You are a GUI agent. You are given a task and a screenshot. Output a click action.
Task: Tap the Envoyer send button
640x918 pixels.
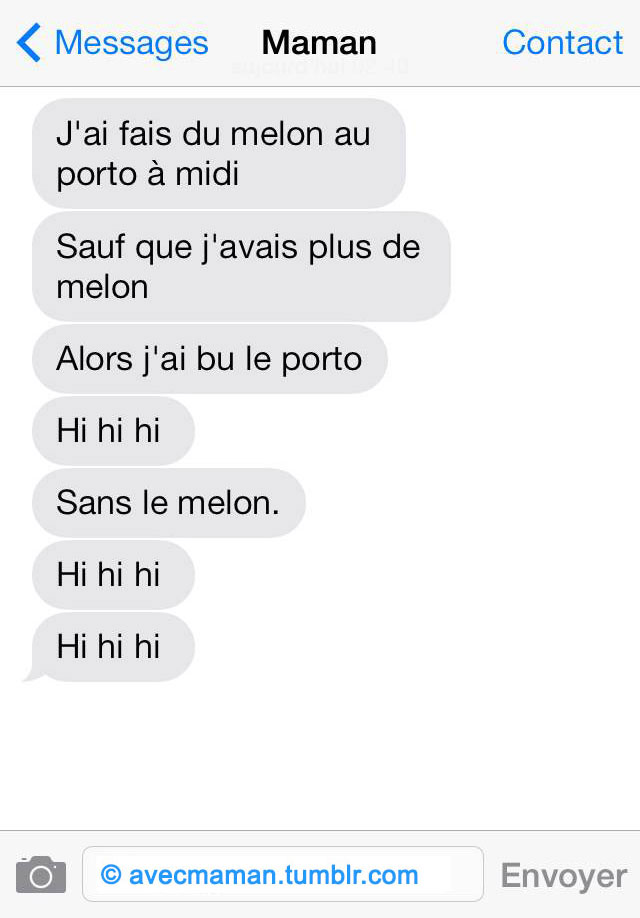563,876
